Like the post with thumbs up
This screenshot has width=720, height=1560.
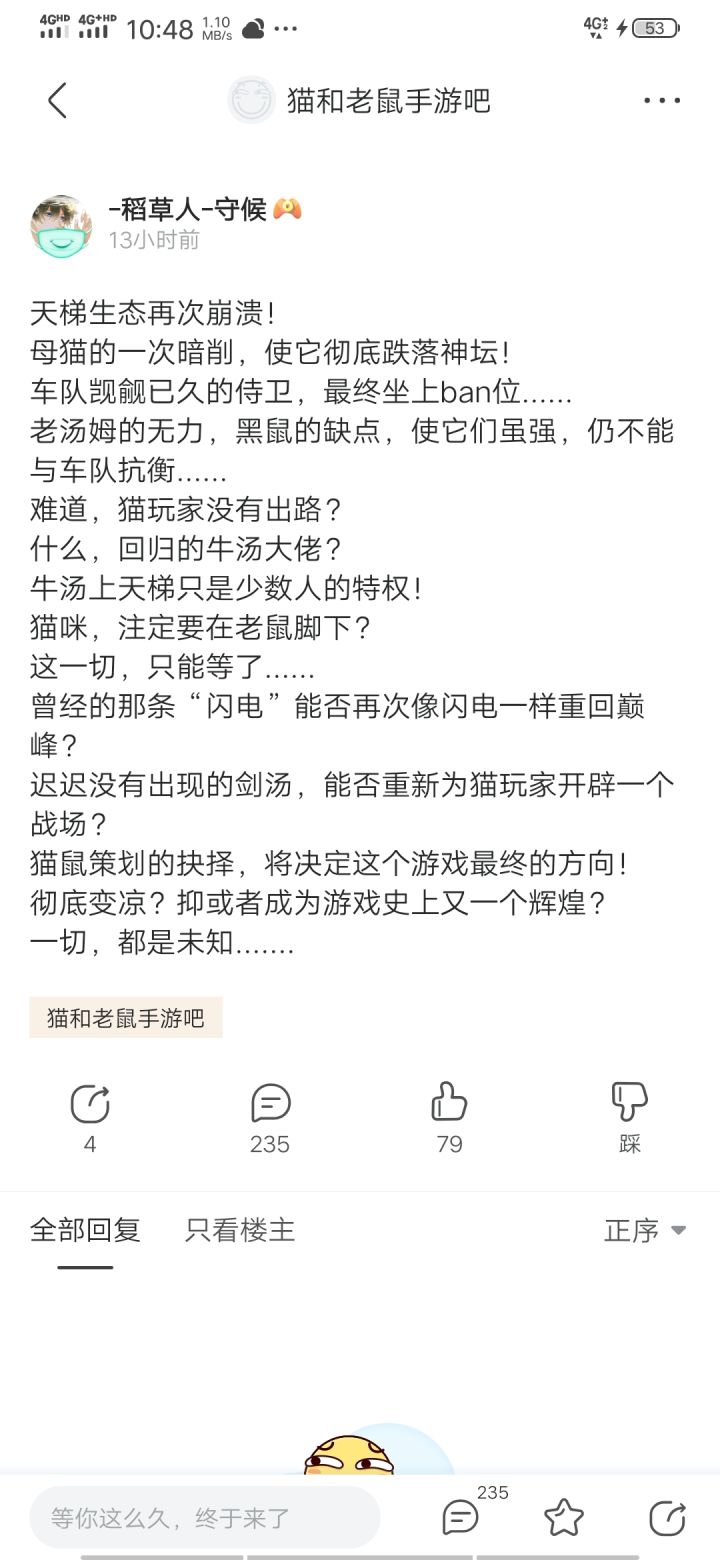[450, 1118]
